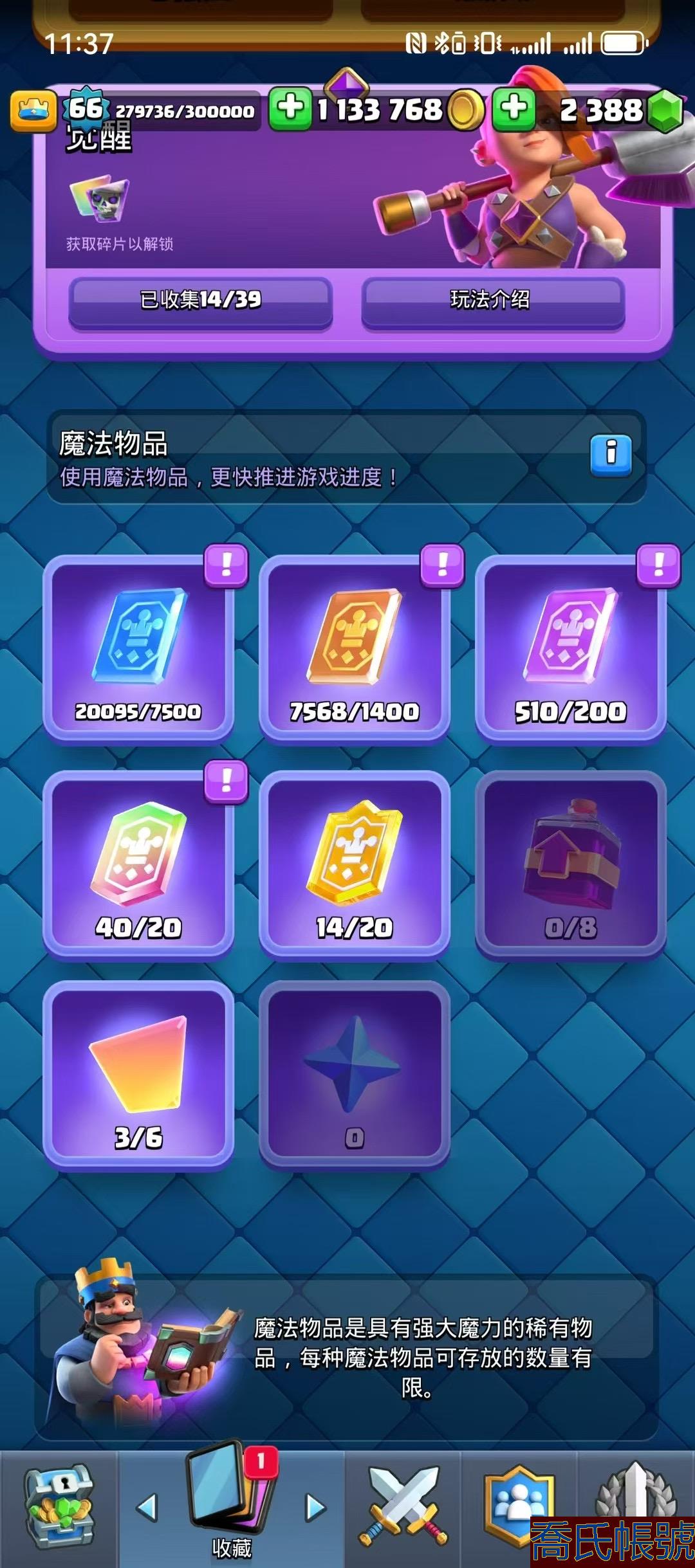Open the blue star item with 0
The width and height of the screenshot is (695, 1568).
354,1073
